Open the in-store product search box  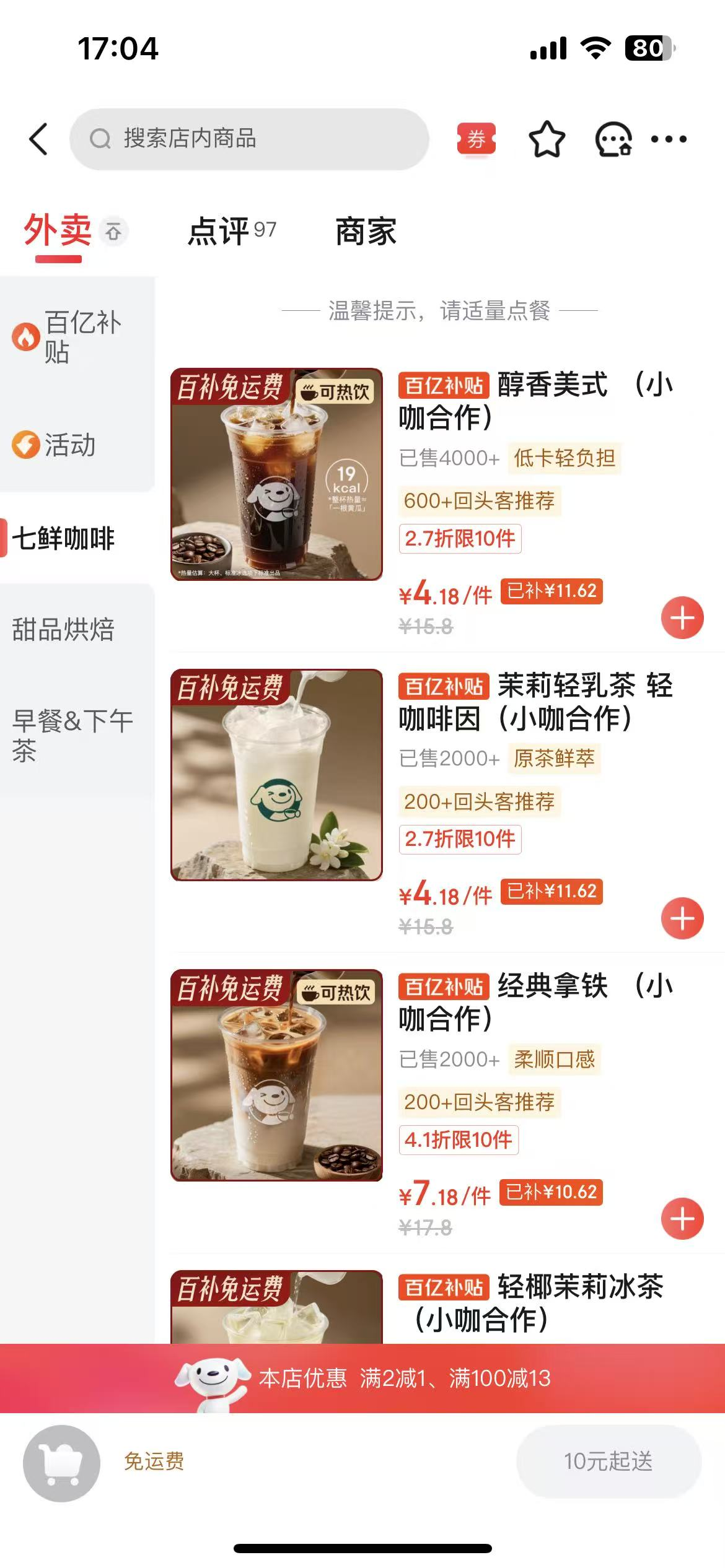249,139
